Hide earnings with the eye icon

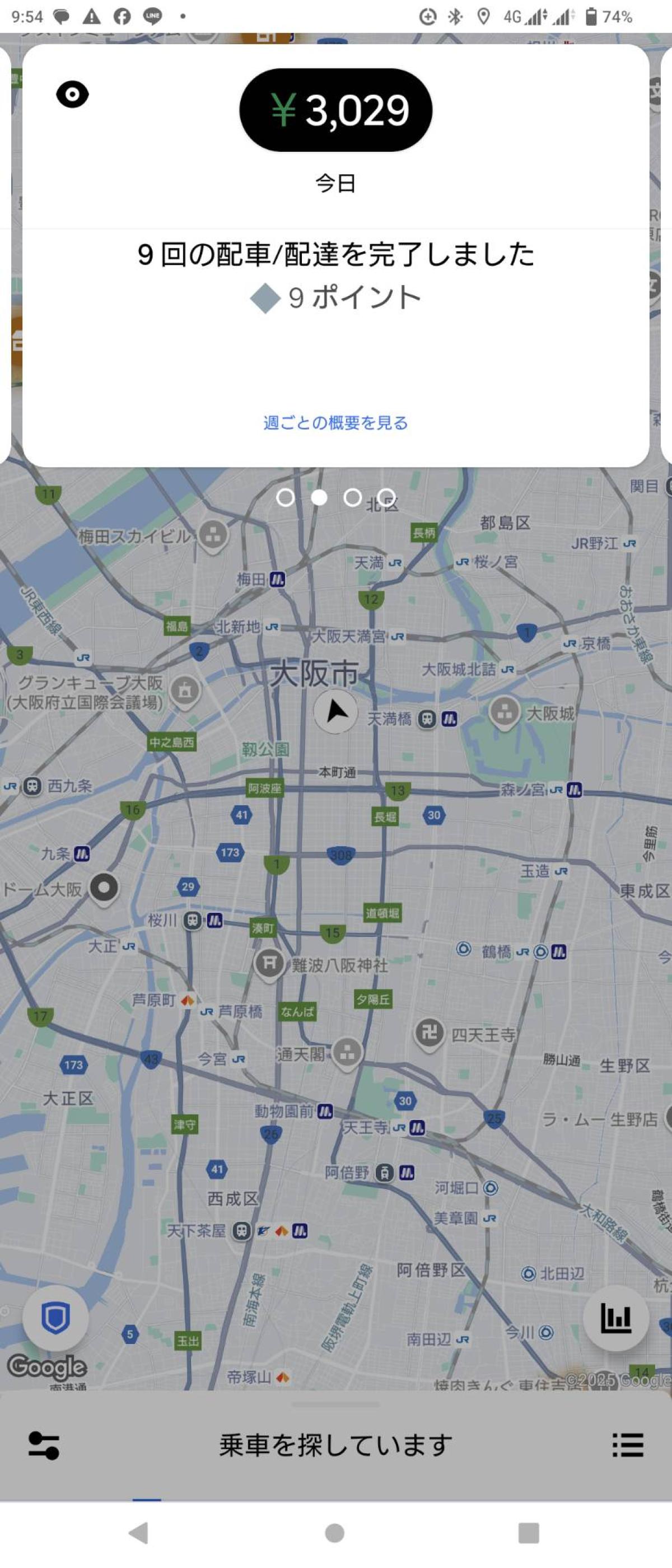[72, 95]
